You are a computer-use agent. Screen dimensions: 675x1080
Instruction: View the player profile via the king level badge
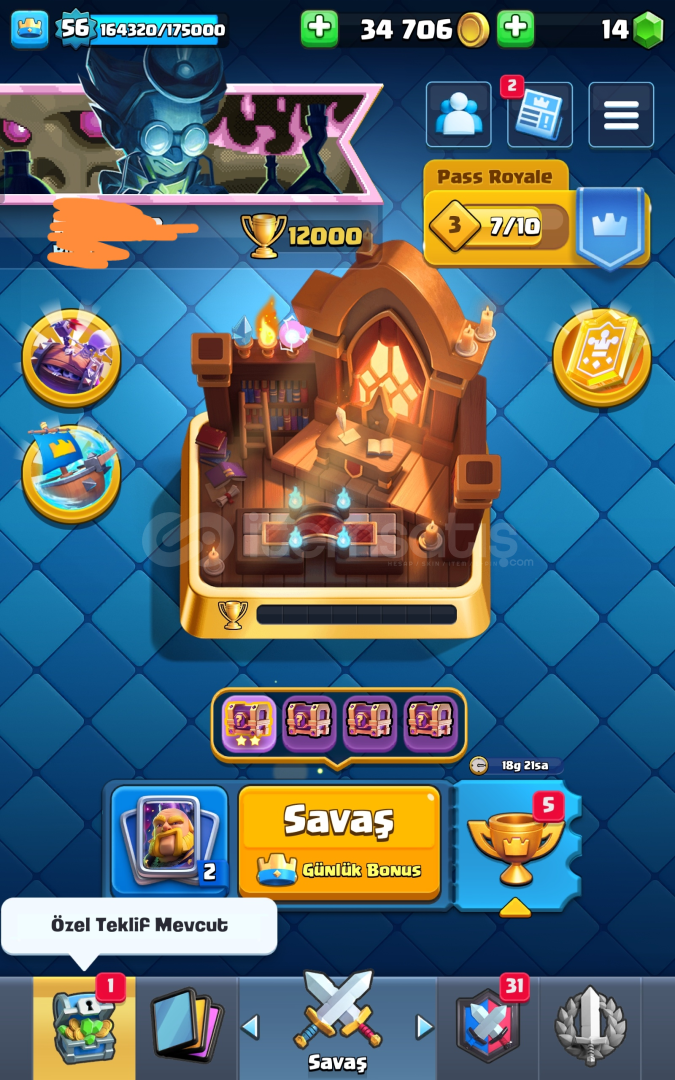(75, 29)
